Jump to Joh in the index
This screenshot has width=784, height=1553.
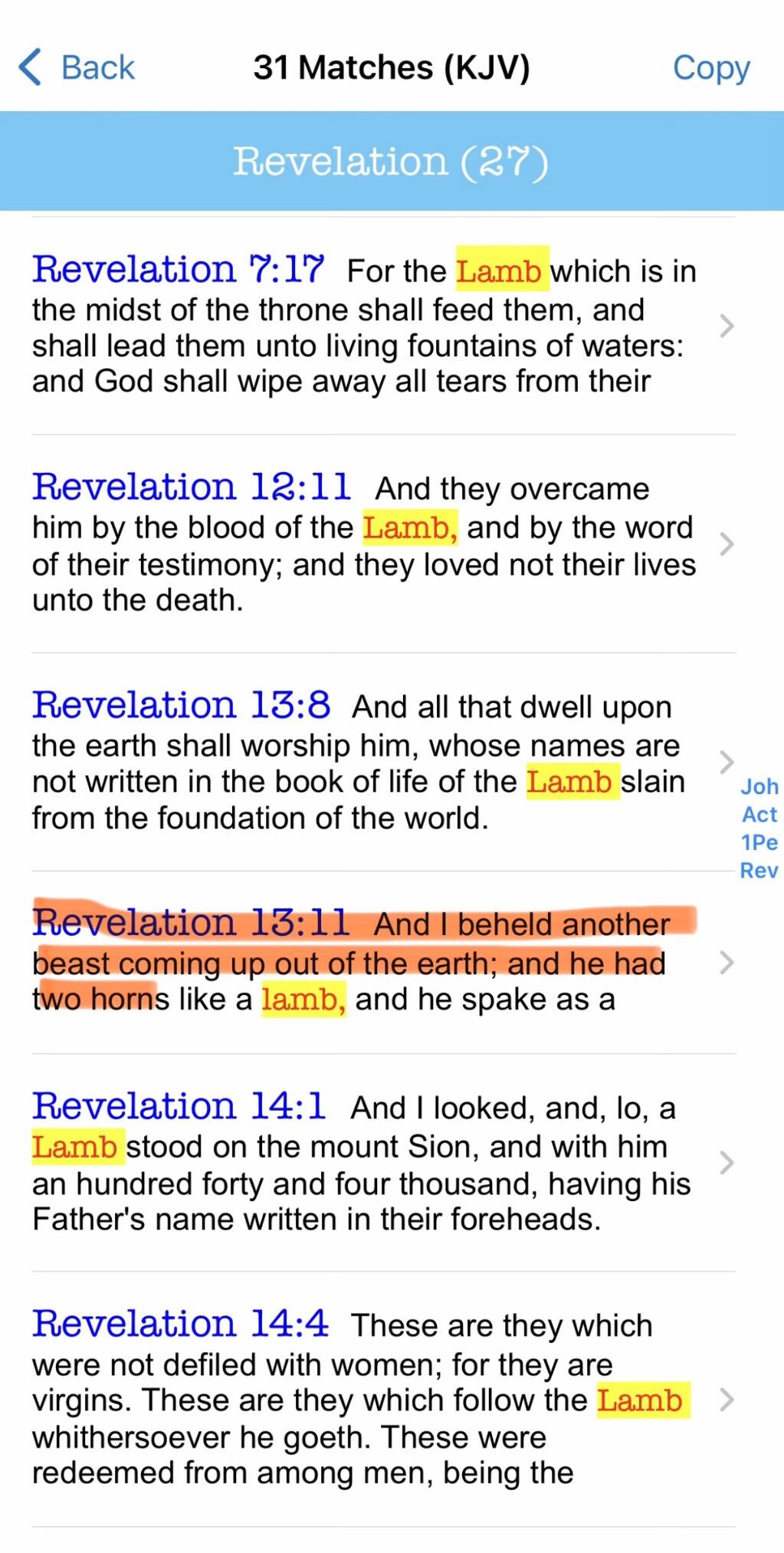[759, 786]
